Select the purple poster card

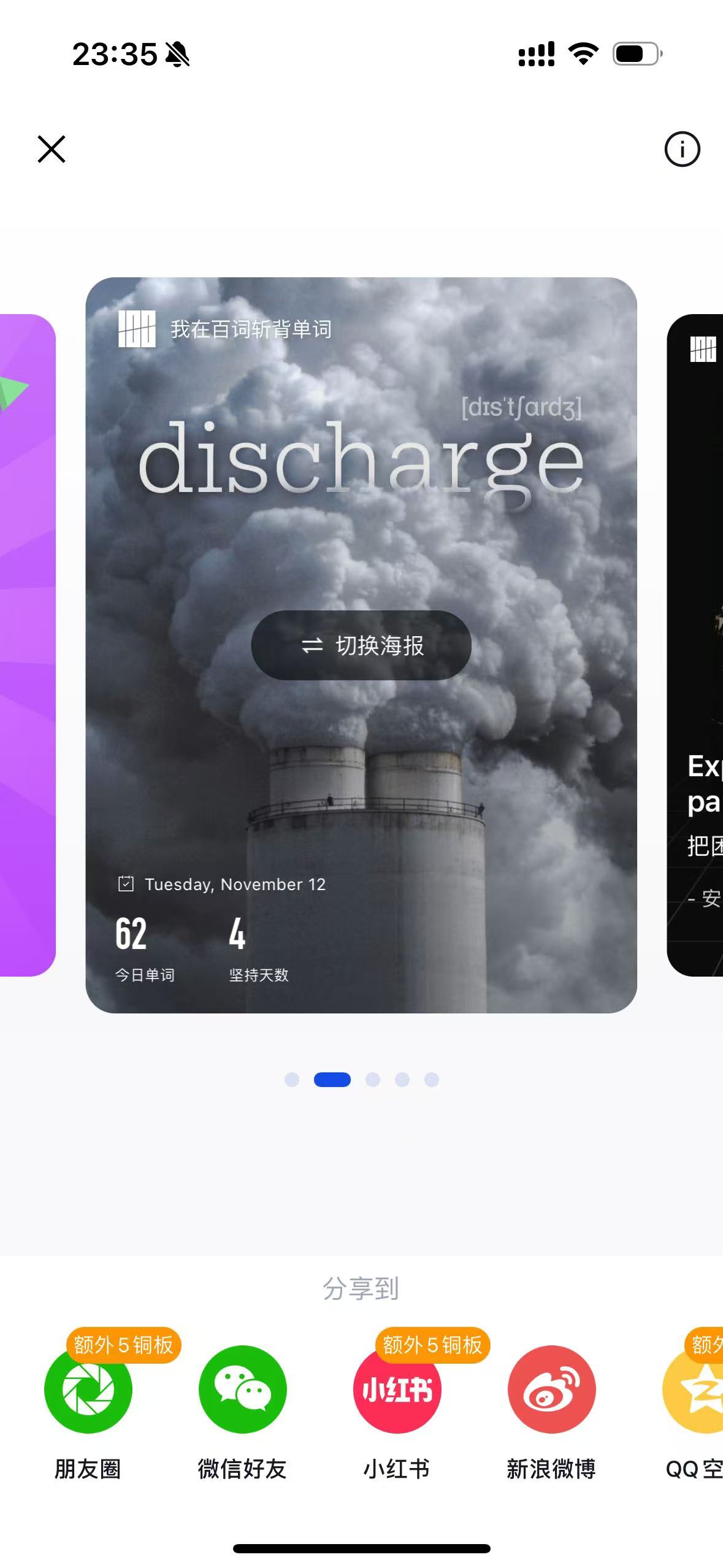(x=28, y=645)
